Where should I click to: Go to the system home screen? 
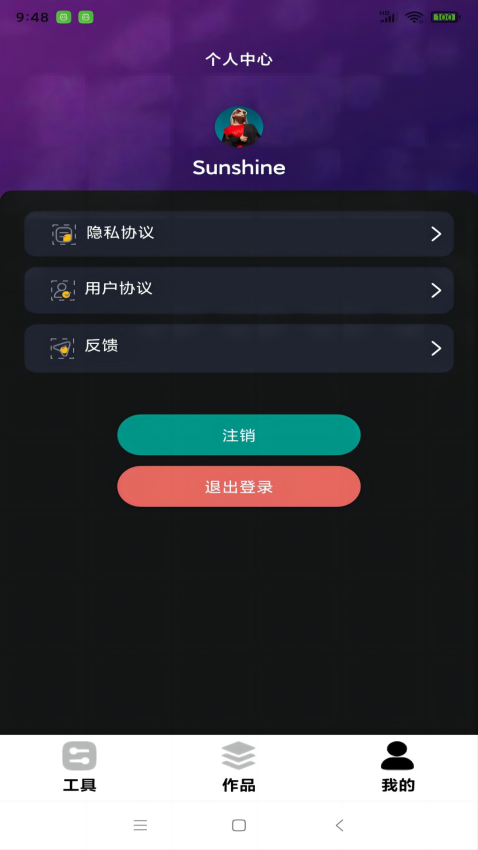(x=239, y=825)
